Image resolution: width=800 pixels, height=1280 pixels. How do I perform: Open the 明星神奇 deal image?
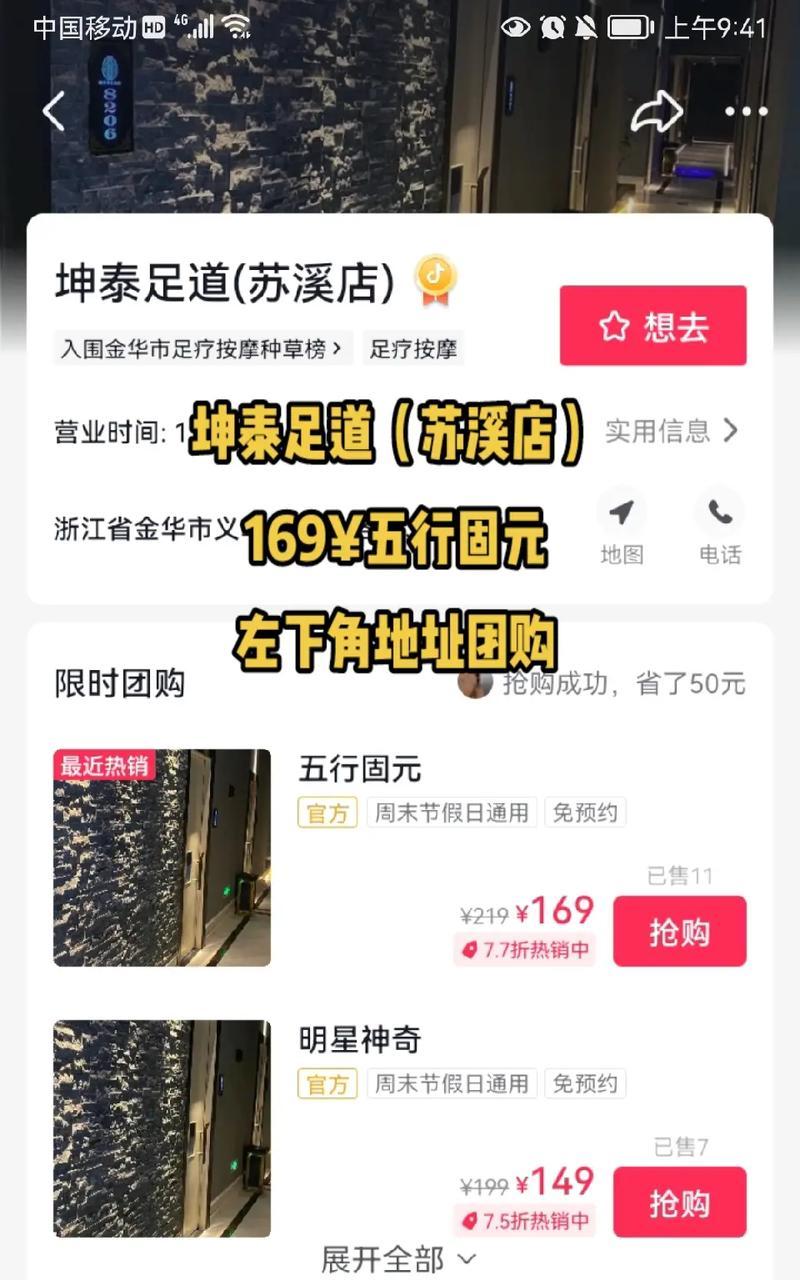pos(162,1128)
